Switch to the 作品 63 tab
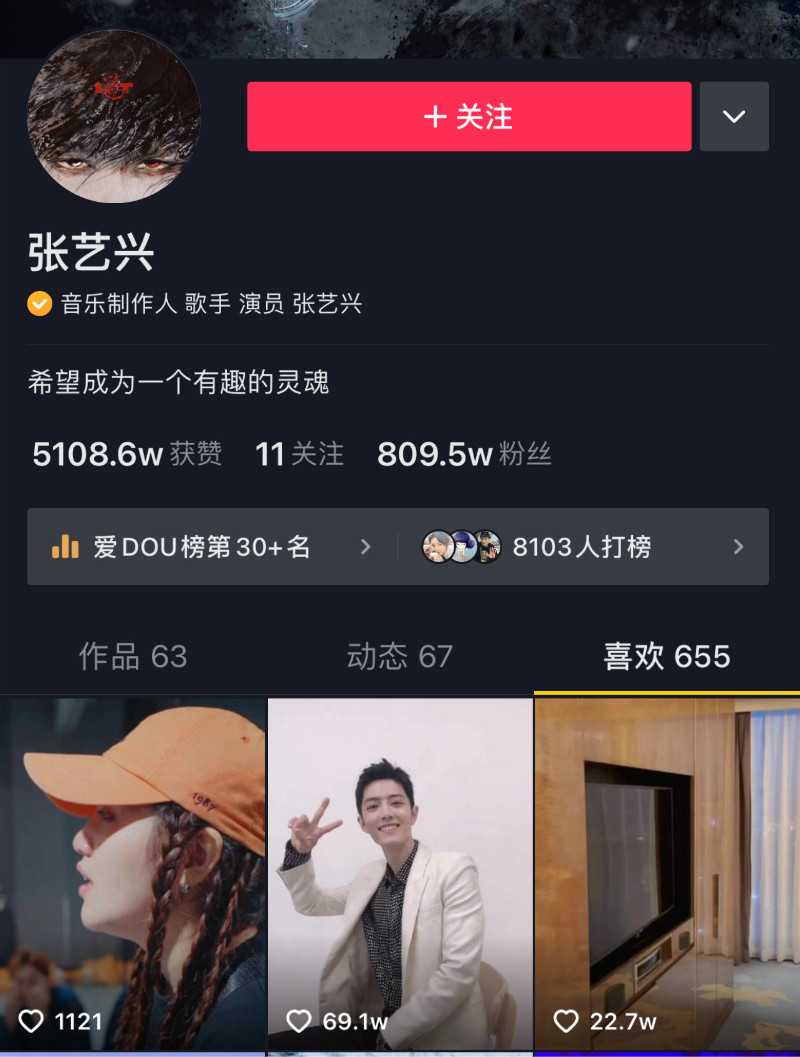800x1057 pixels. [x=133, y=657]
